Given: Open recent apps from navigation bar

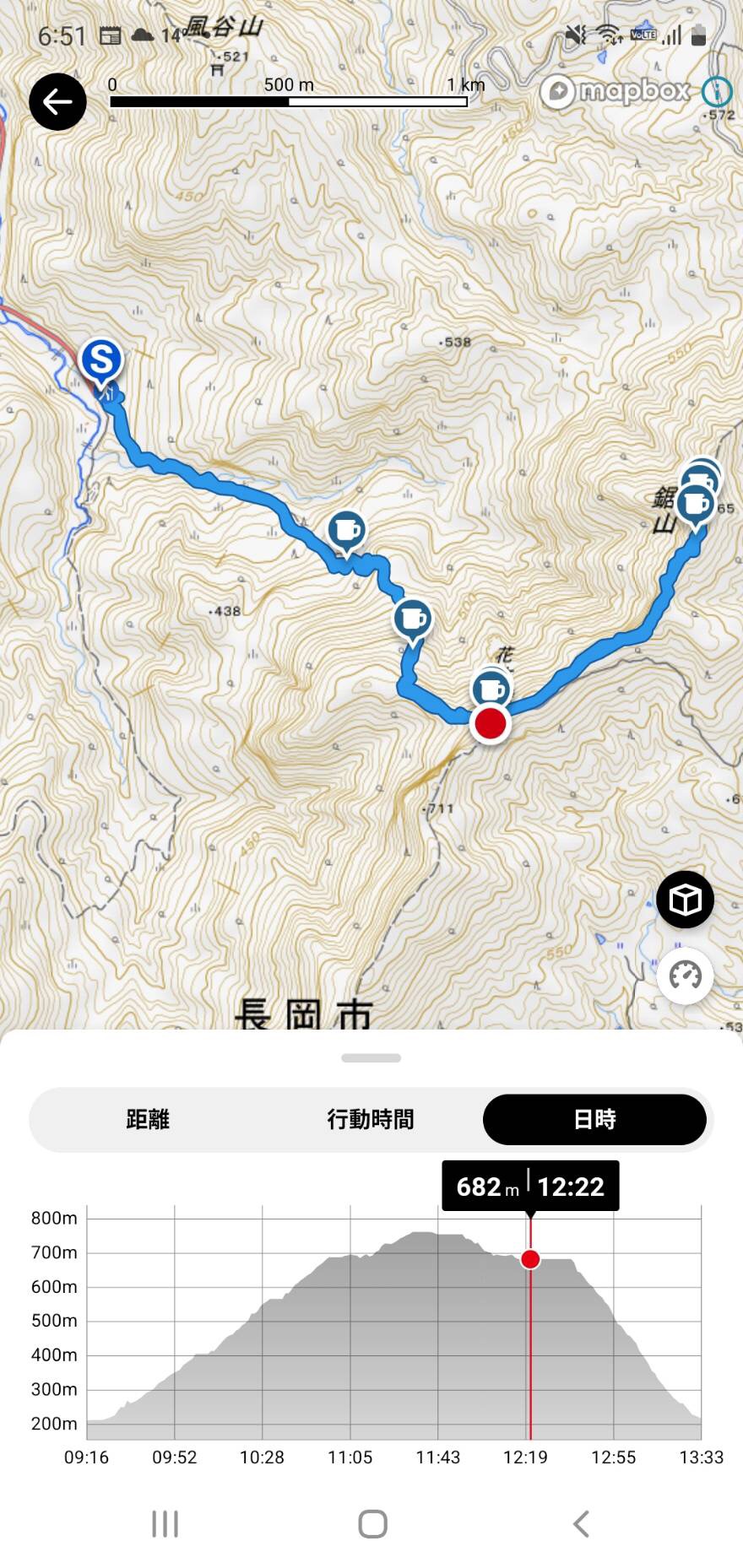Looking at the screenshot, I should (x=165, y=1523).
